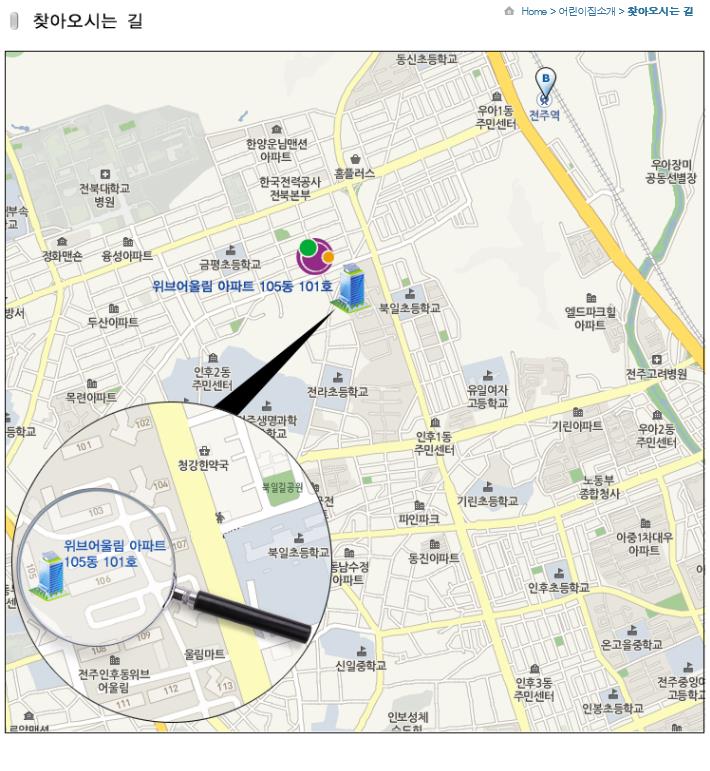Screen dimensions: 710x771
Task: Select the 찾아오시는 길 breadcrumb item
Action: 660,11
